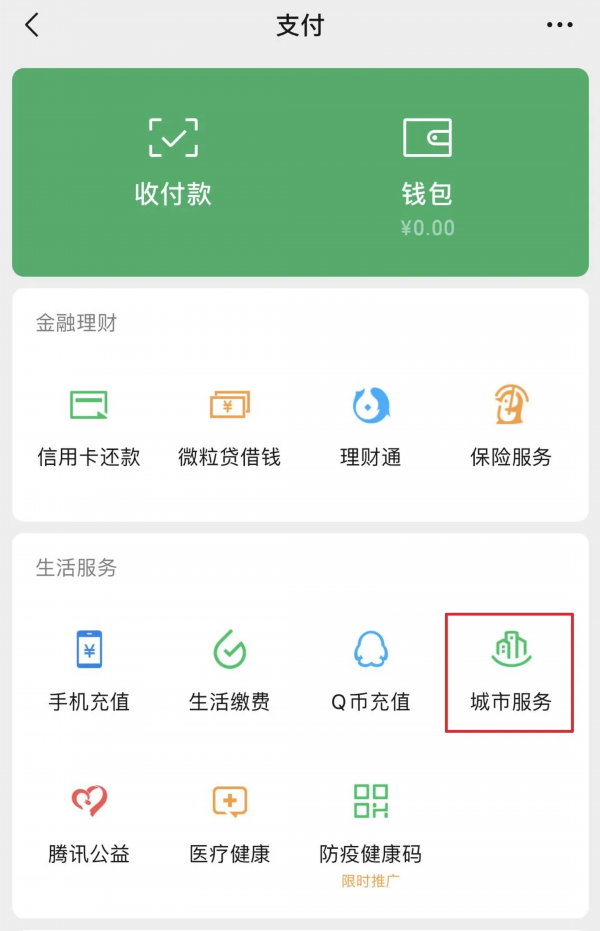The width and height of the screenshot is (600, 931).
Task: Select Q币充值
Action: coord(370,671)
